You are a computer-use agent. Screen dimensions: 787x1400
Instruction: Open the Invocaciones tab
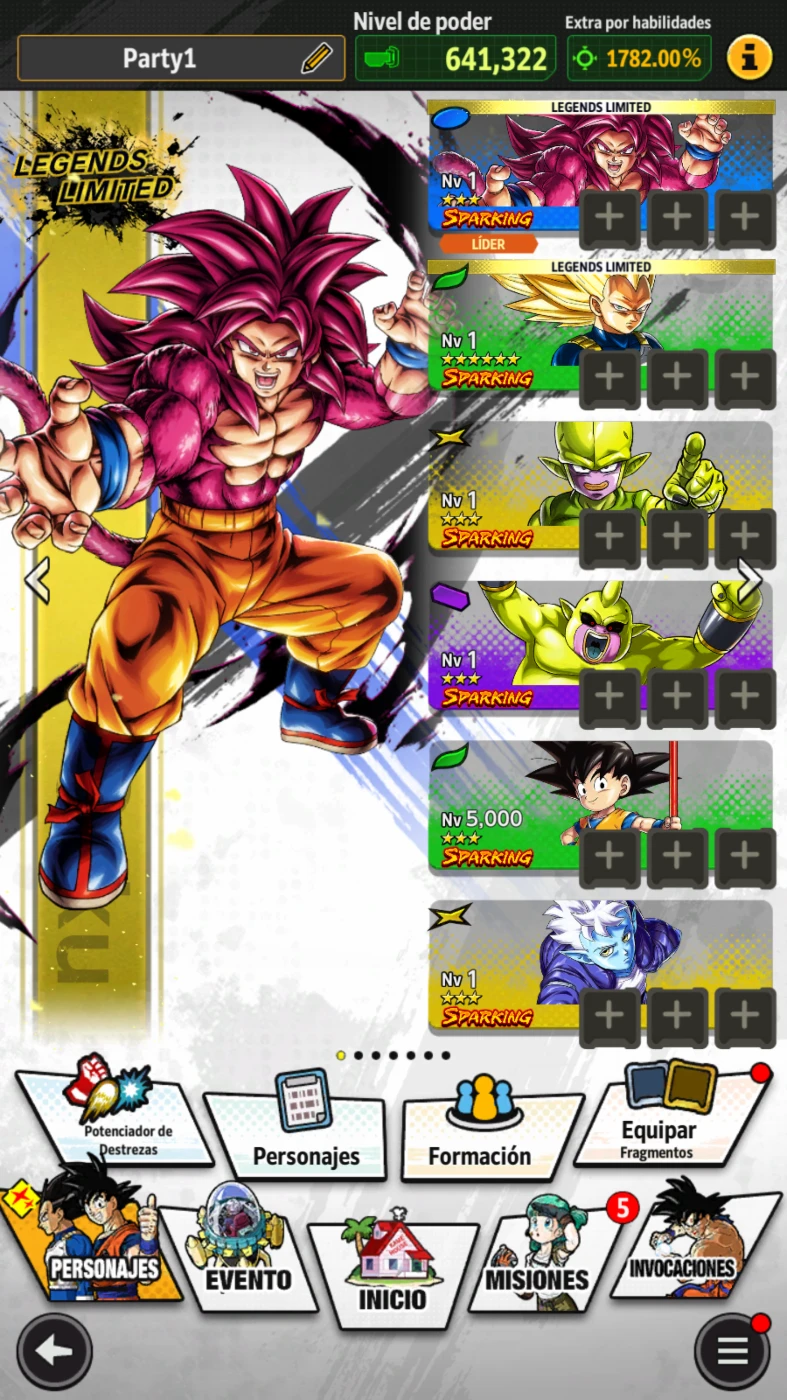click(686, 1242)
